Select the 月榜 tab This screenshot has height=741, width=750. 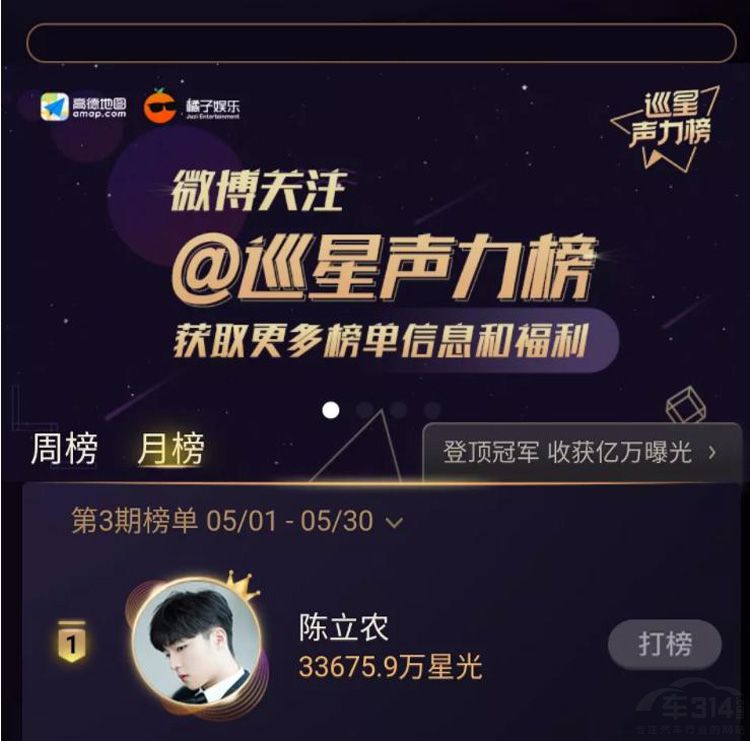coord(170,451)
